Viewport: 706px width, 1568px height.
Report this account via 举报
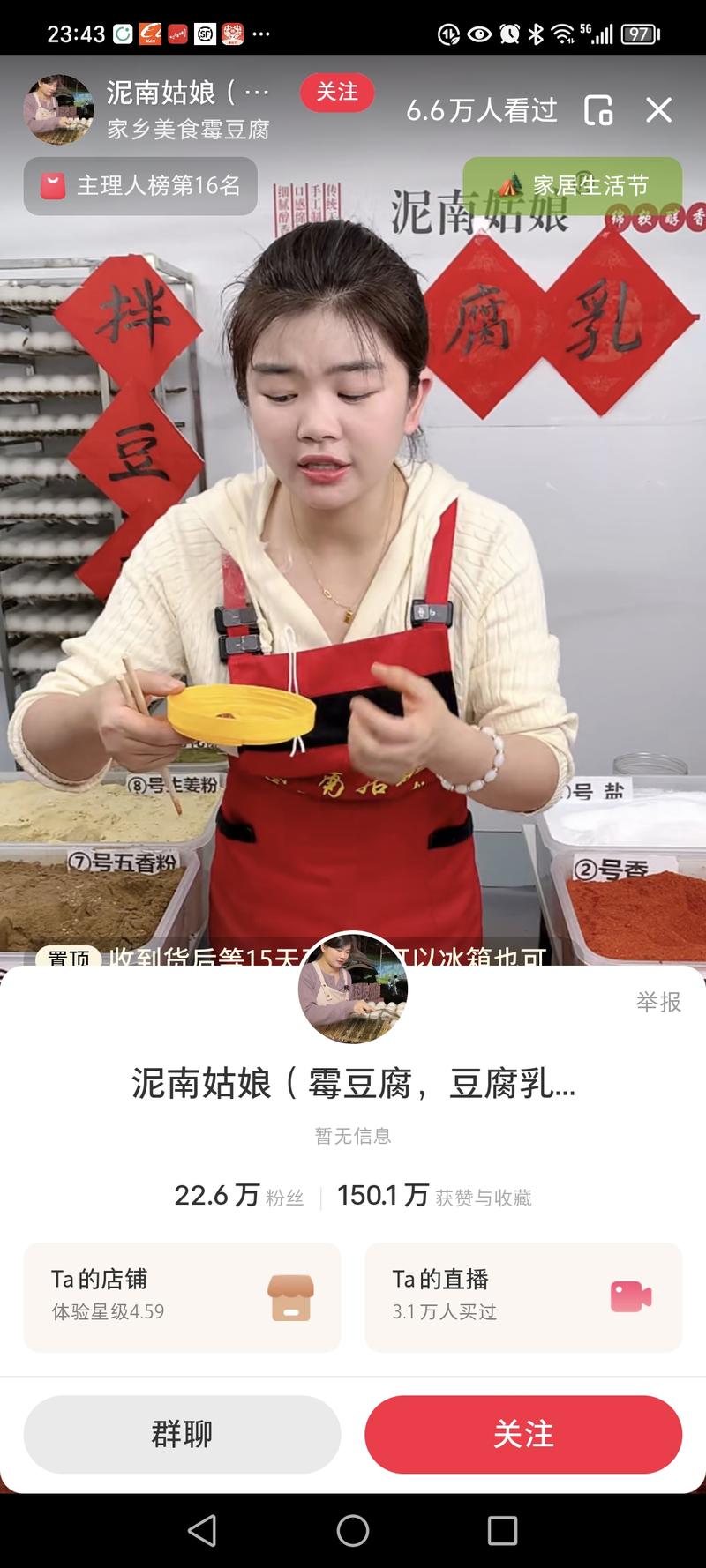[658, 1002]
